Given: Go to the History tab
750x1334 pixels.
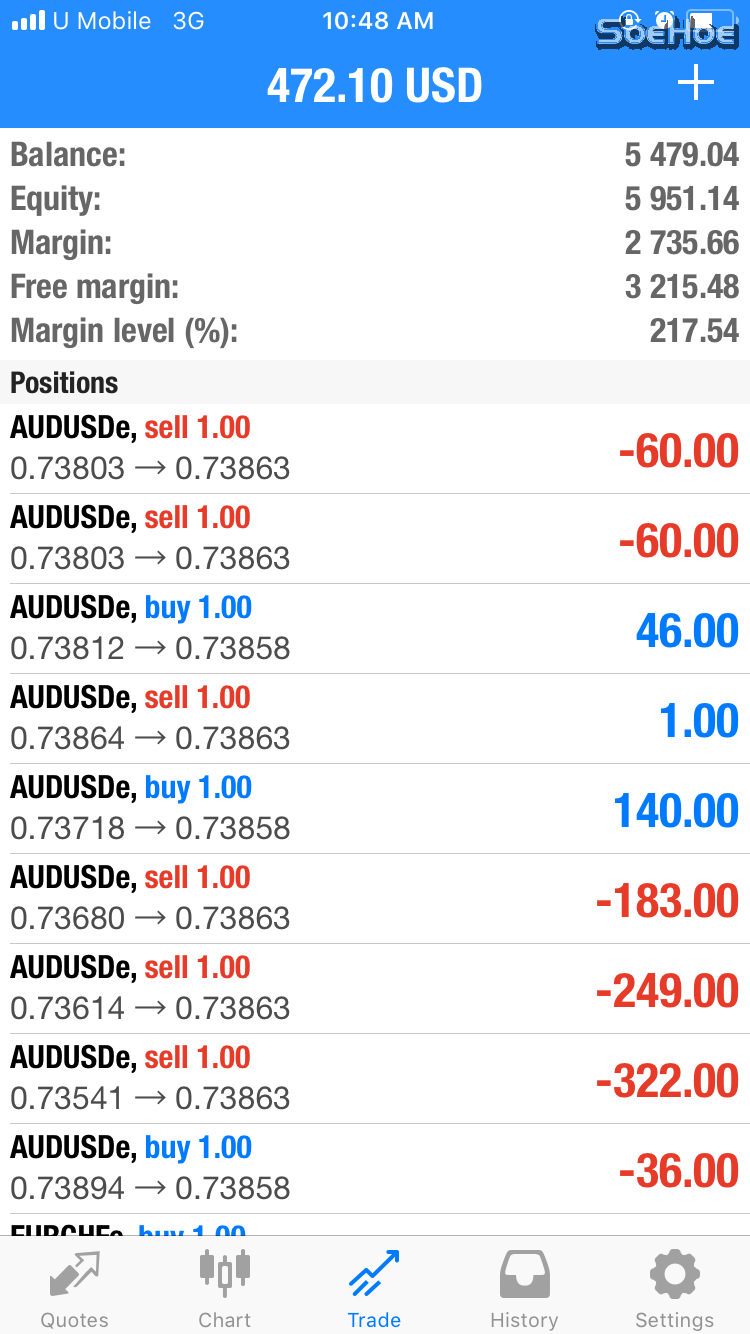Looking at the screenshot, I should coord(524,1289).
